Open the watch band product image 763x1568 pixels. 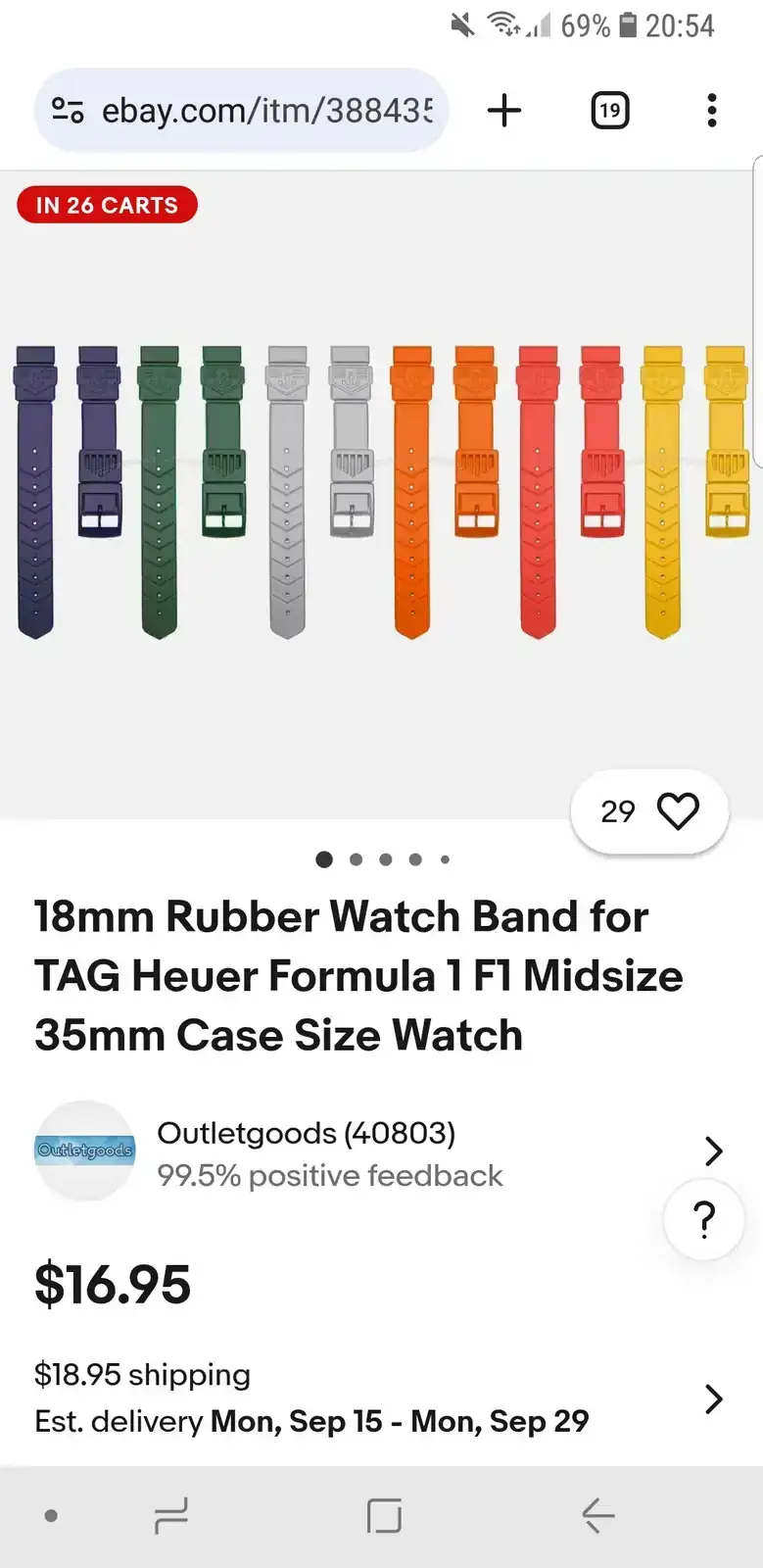pos(380,490)
